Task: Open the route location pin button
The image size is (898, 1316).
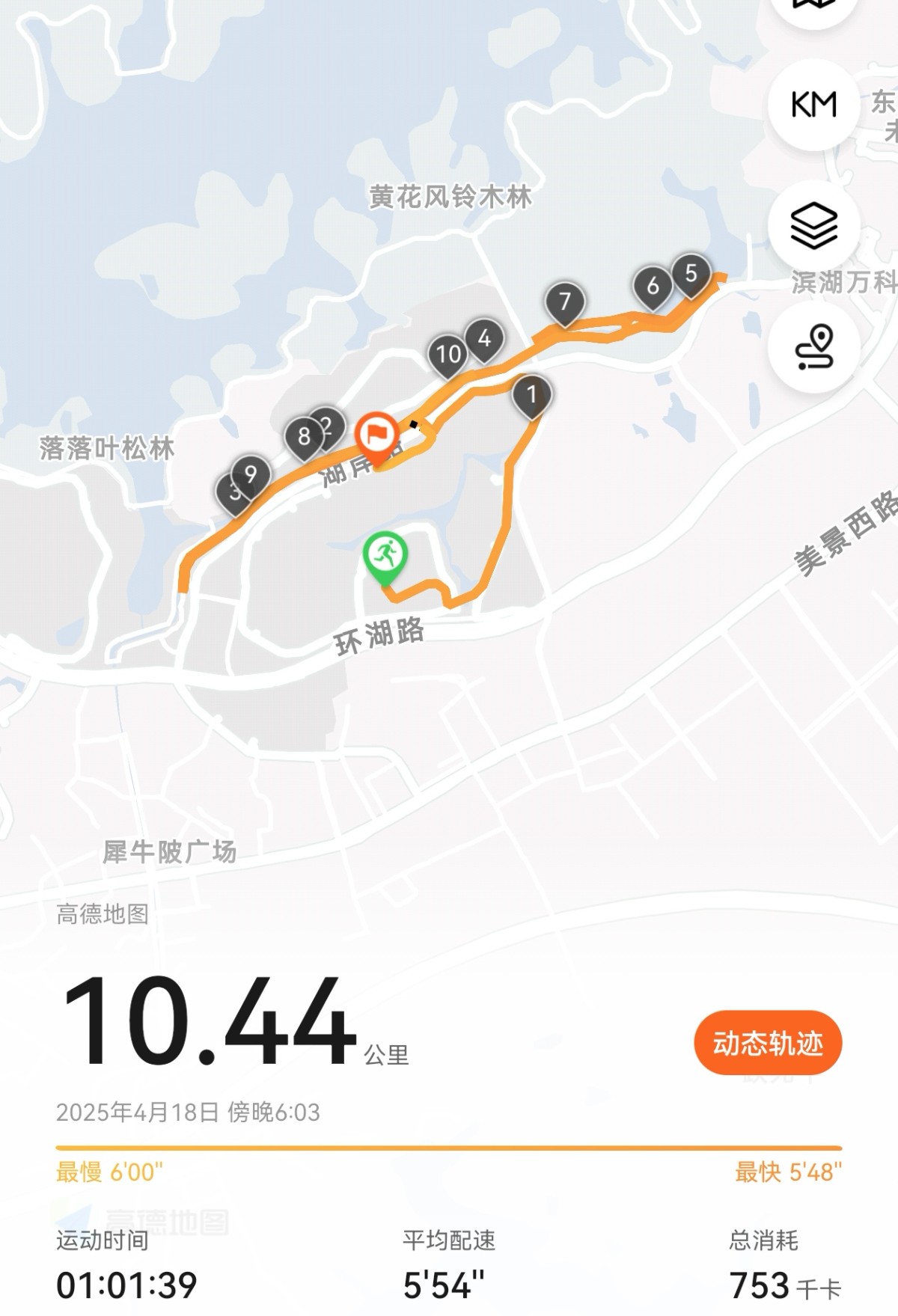Action: pyautogui.click(x=813, y=347)
